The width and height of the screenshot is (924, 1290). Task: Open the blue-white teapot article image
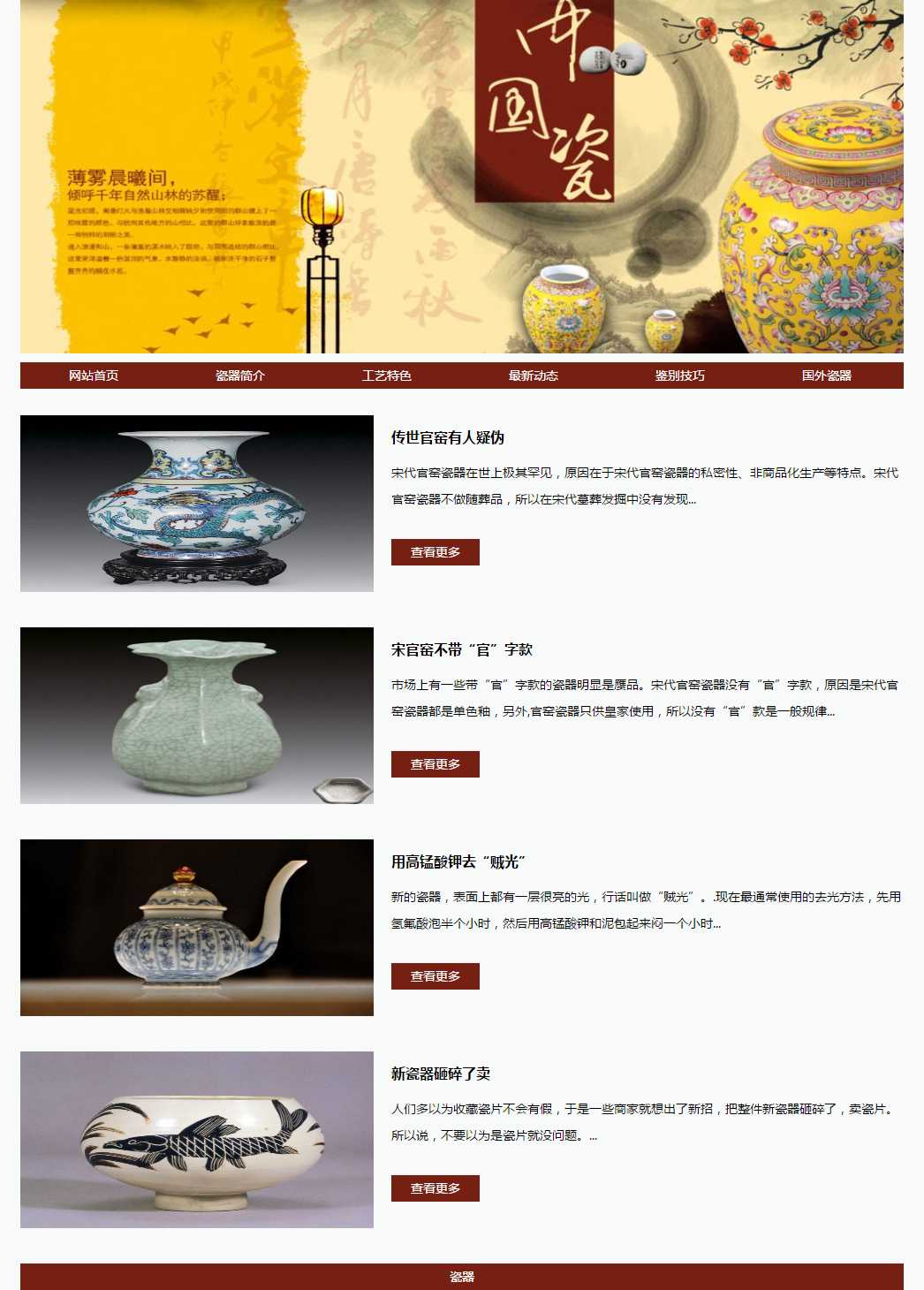[197, 928]
